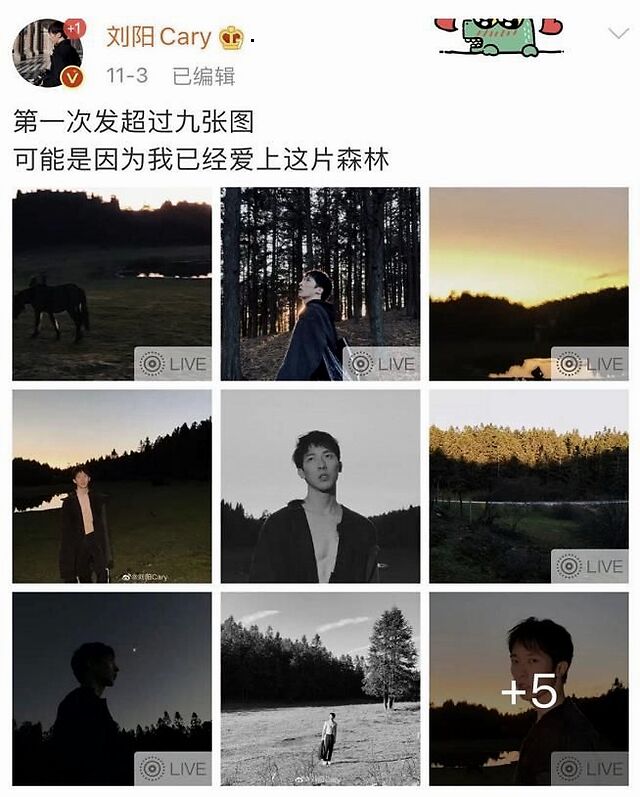Open the photo of the horse at dusk
The height and width of the screenshot is (797, 640).
[112, 284]
